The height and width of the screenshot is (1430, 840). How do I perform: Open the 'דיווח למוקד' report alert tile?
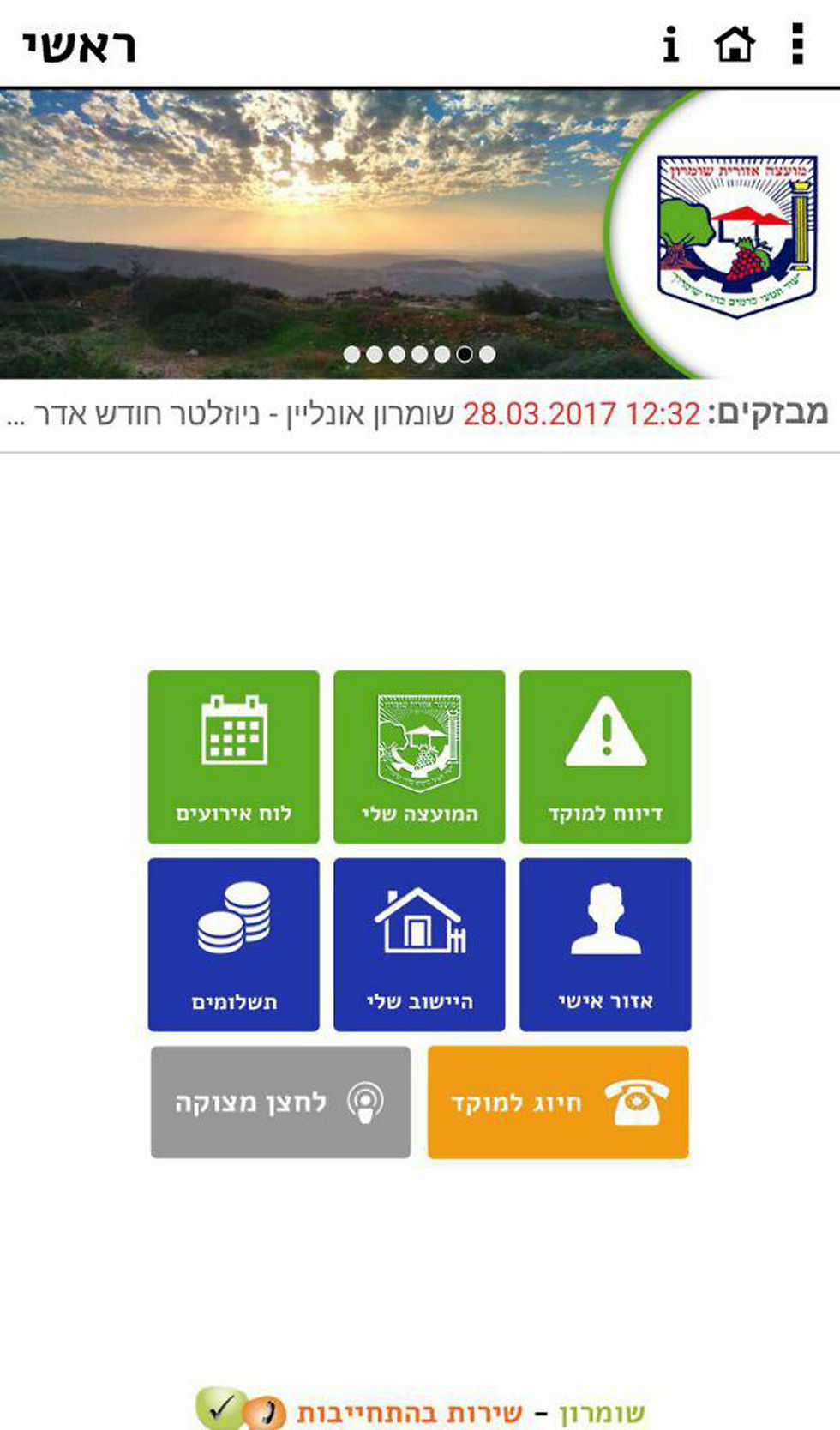(605, 755)
